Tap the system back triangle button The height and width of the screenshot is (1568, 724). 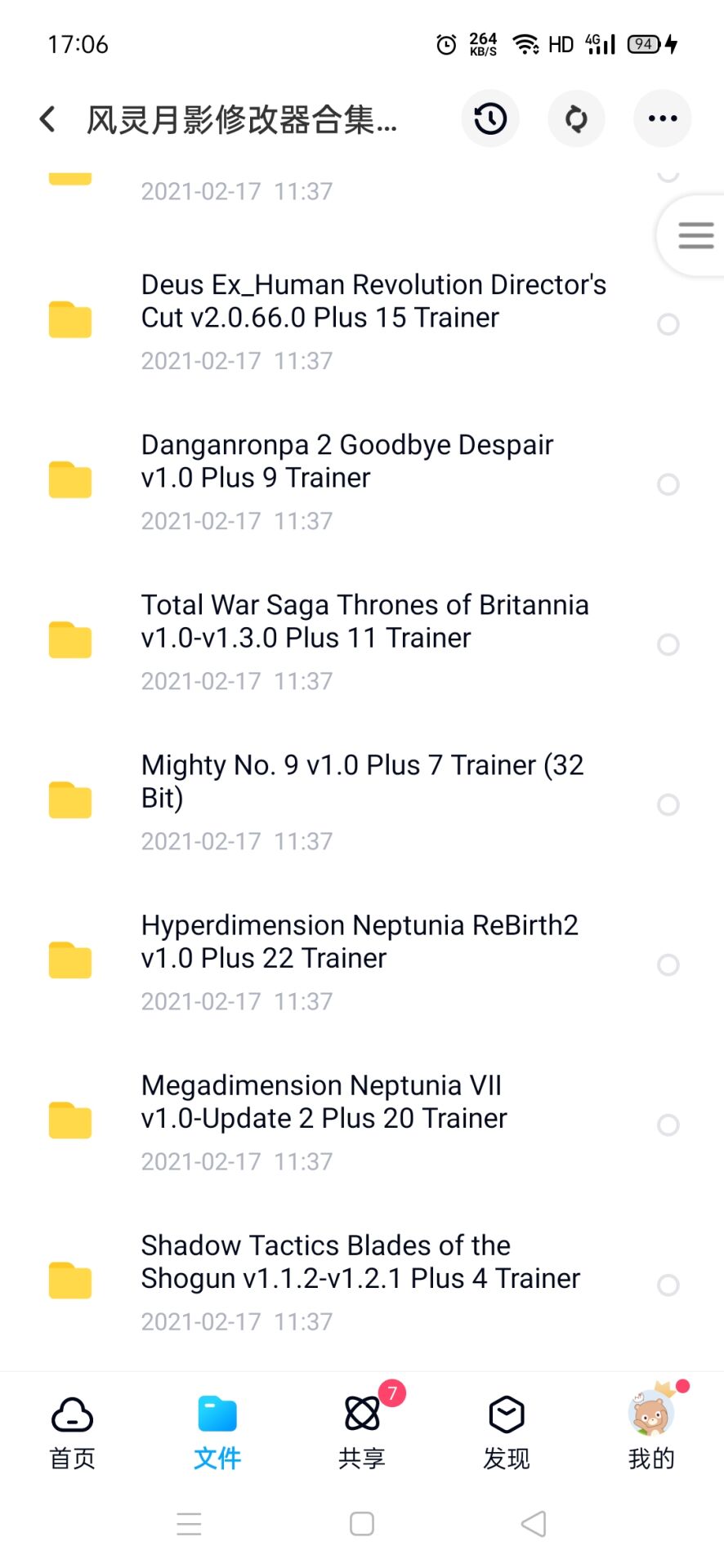(x=534, y=1524)
